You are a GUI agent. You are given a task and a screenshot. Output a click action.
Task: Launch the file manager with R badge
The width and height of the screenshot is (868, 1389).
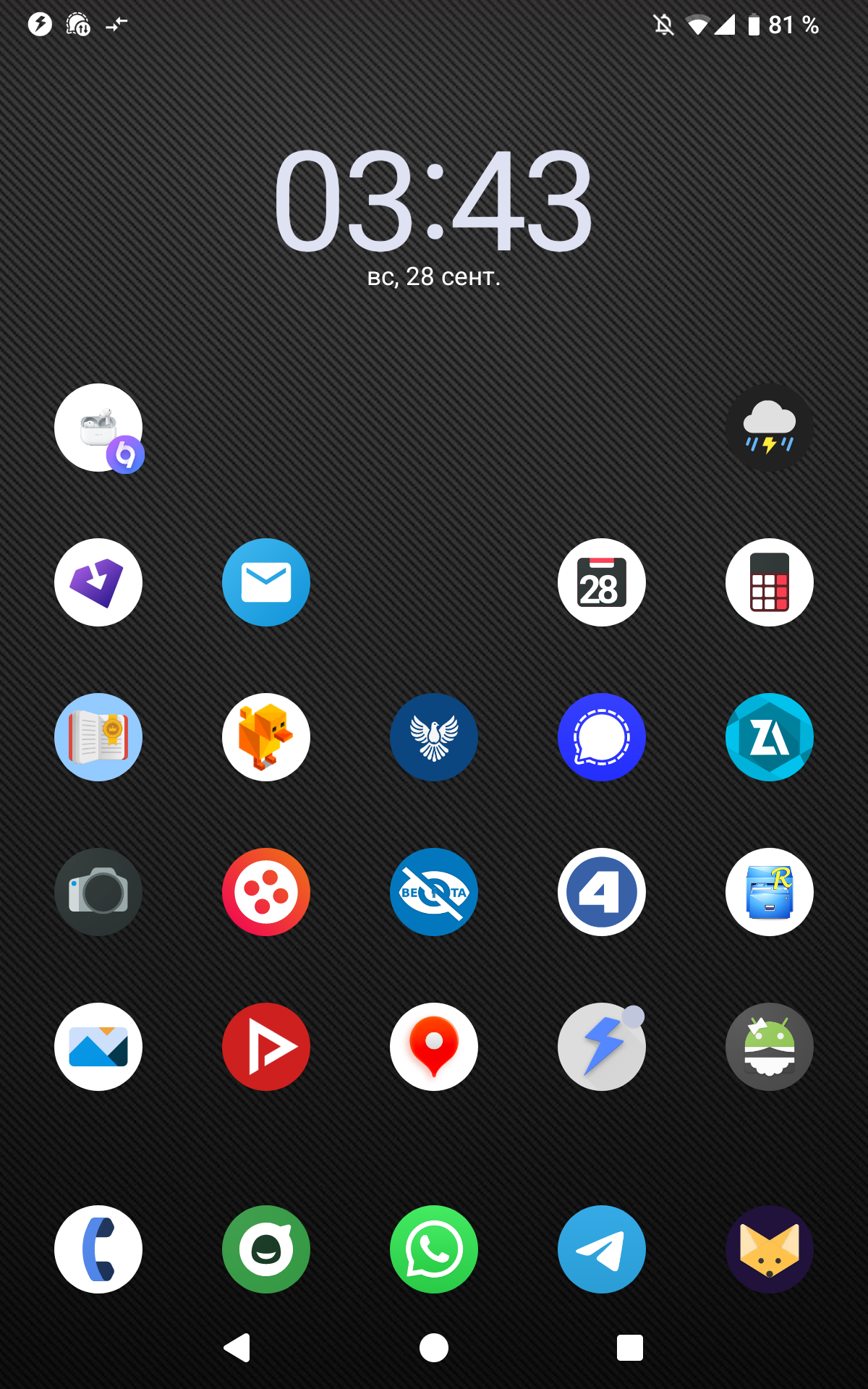coord(770,892)
